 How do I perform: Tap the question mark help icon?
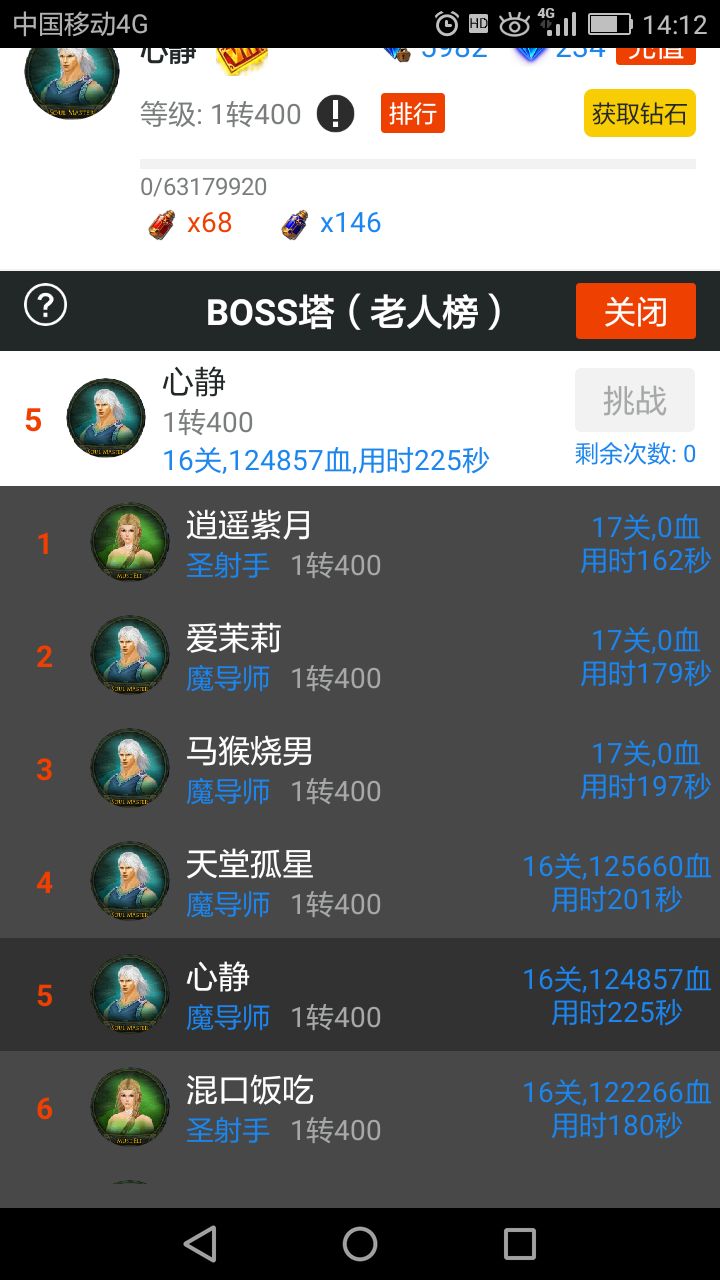(40, 310)
